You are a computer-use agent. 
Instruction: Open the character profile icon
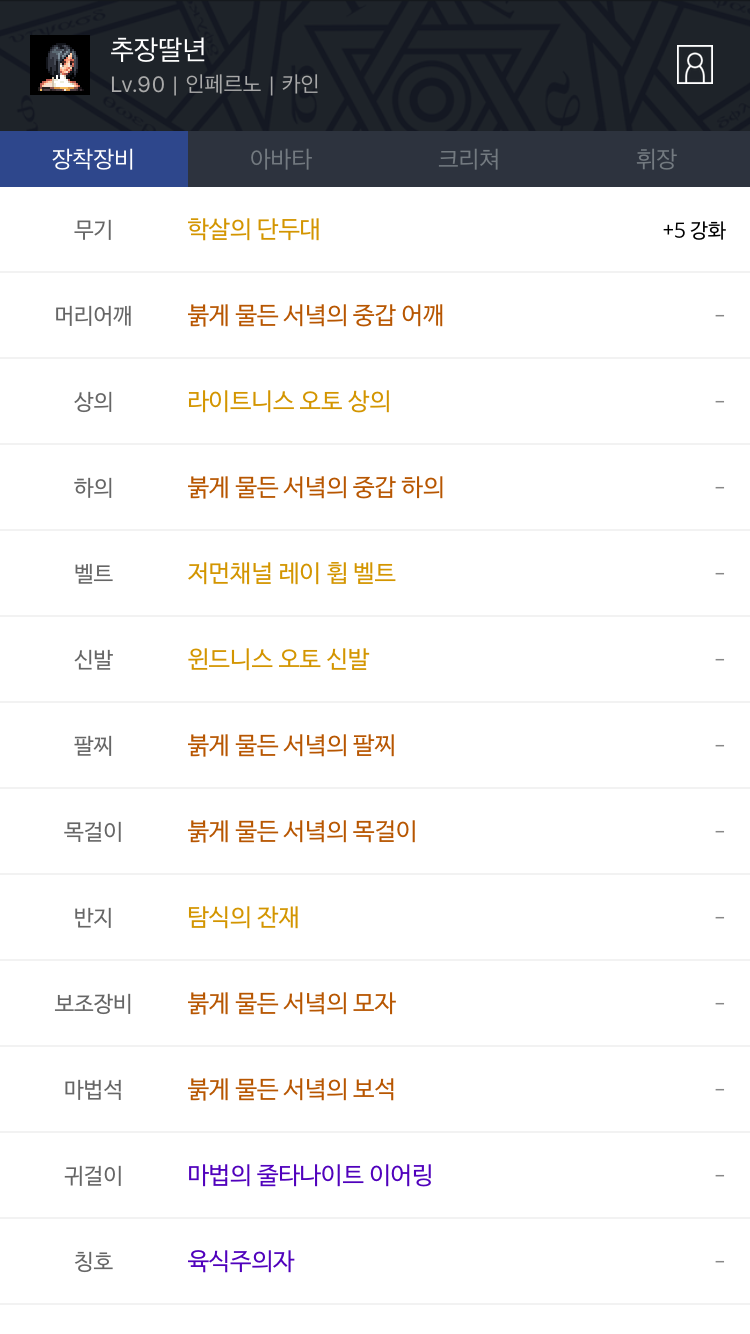(x=695, y=65)
